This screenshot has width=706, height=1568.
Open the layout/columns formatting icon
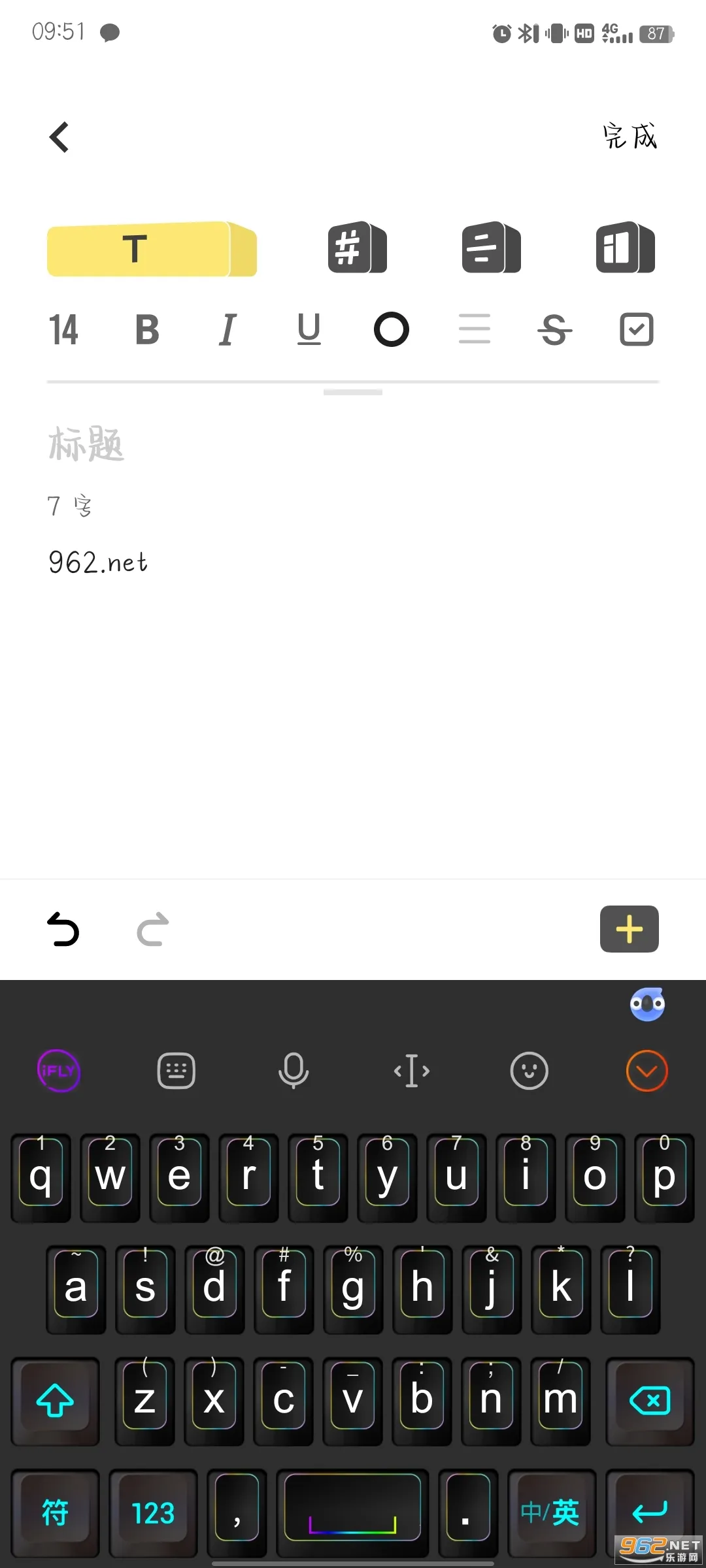point(624,248)
